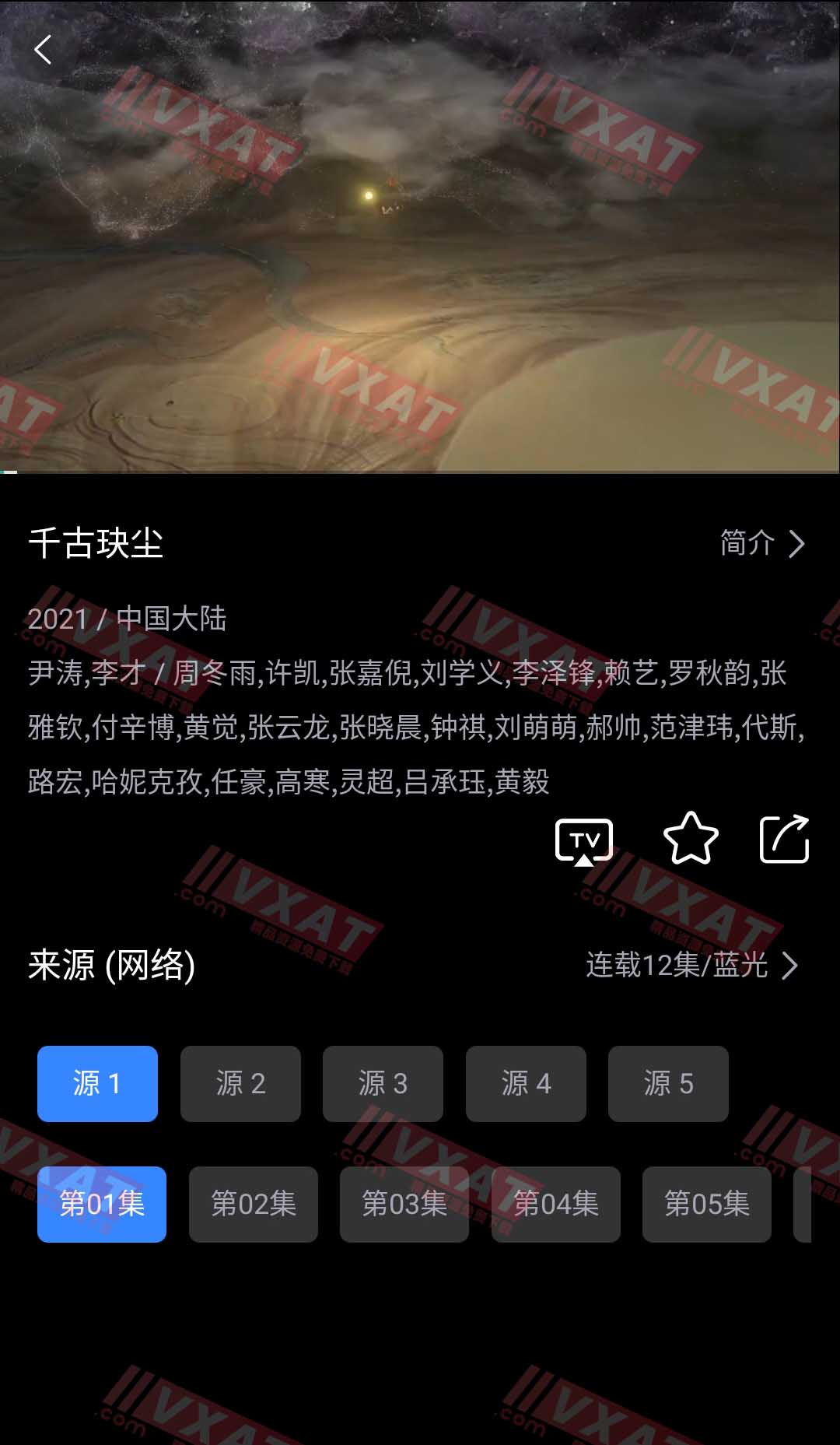Play episode 第05集

point(706,1204)
